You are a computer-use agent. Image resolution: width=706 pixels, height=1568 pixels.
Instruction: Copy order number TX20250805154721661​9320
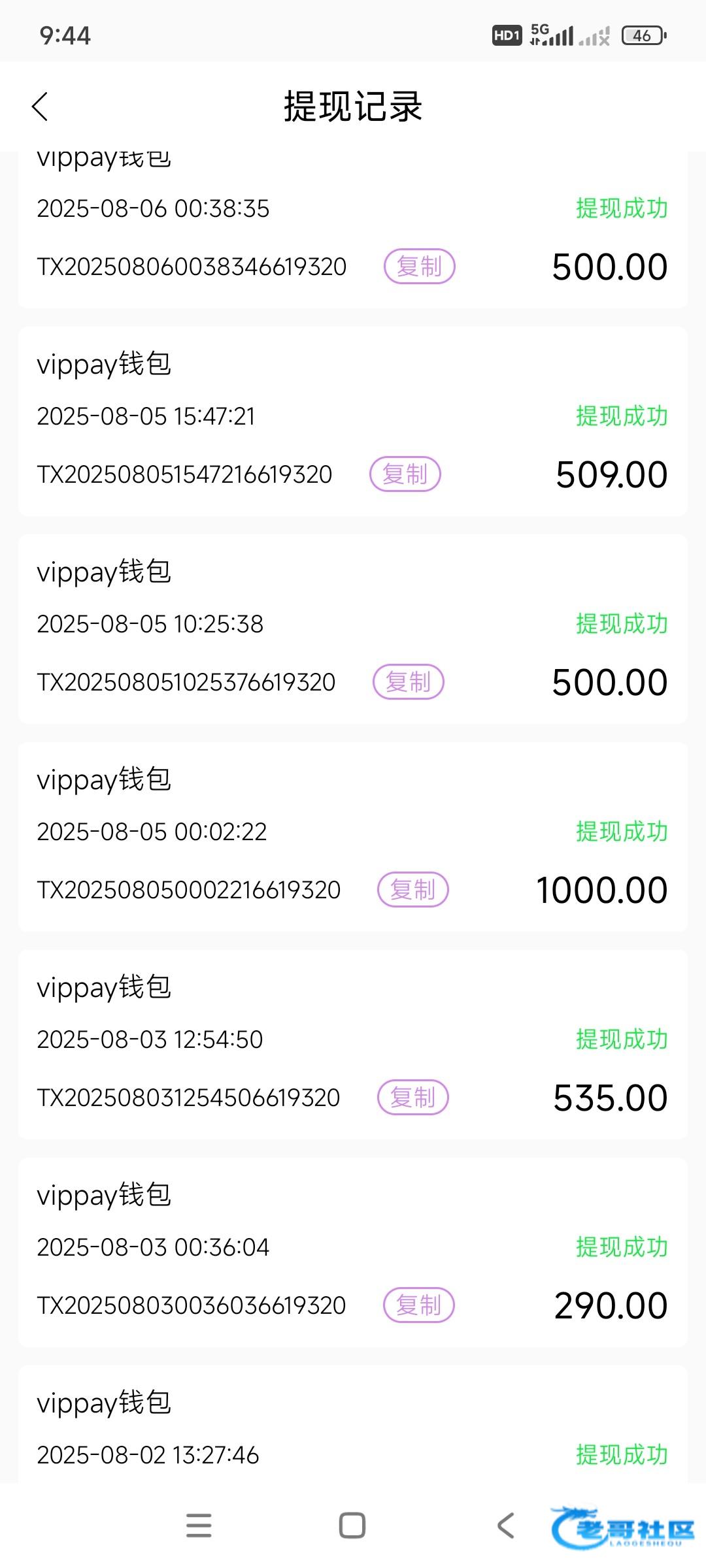coord(405,474)
